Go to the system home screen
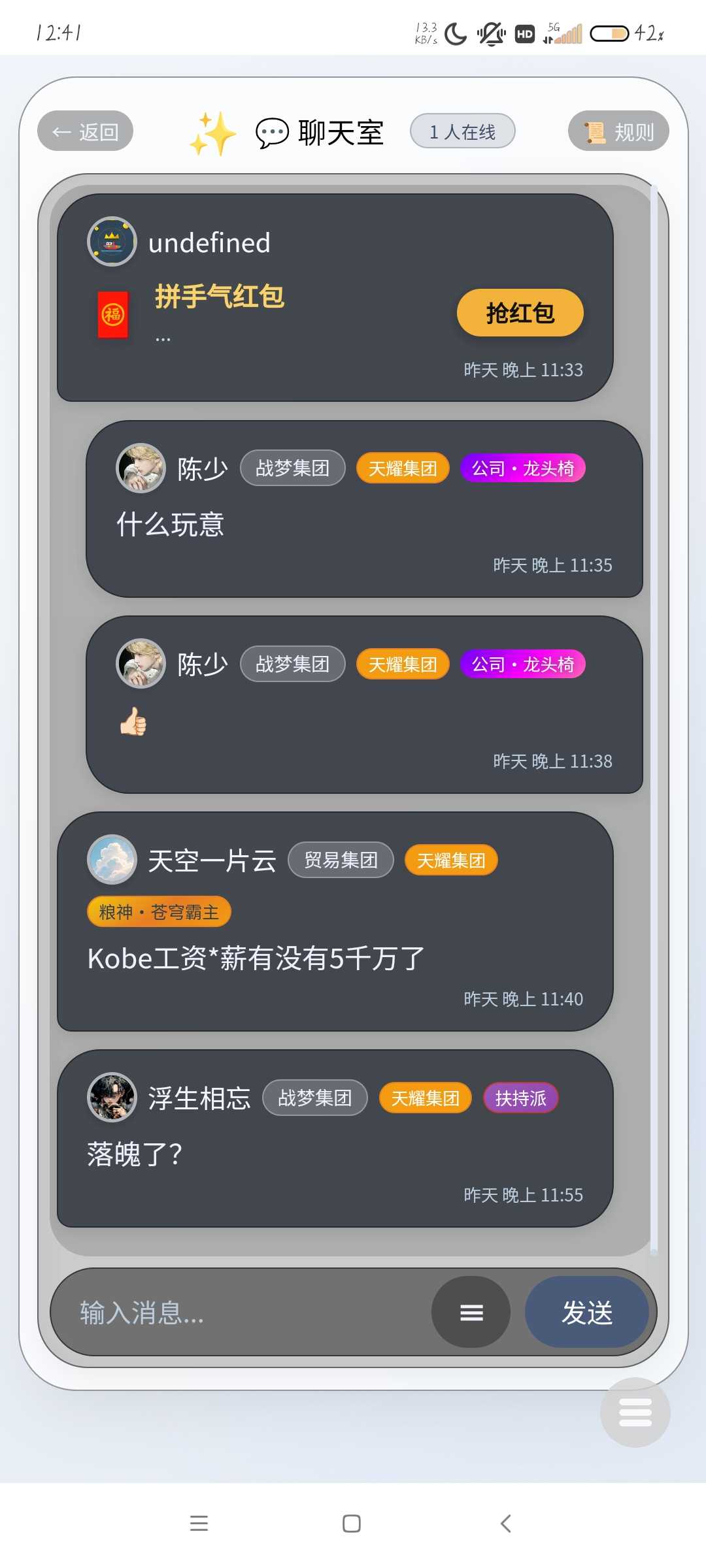Screen dimensions: 706x1568 pos(352,1524)
